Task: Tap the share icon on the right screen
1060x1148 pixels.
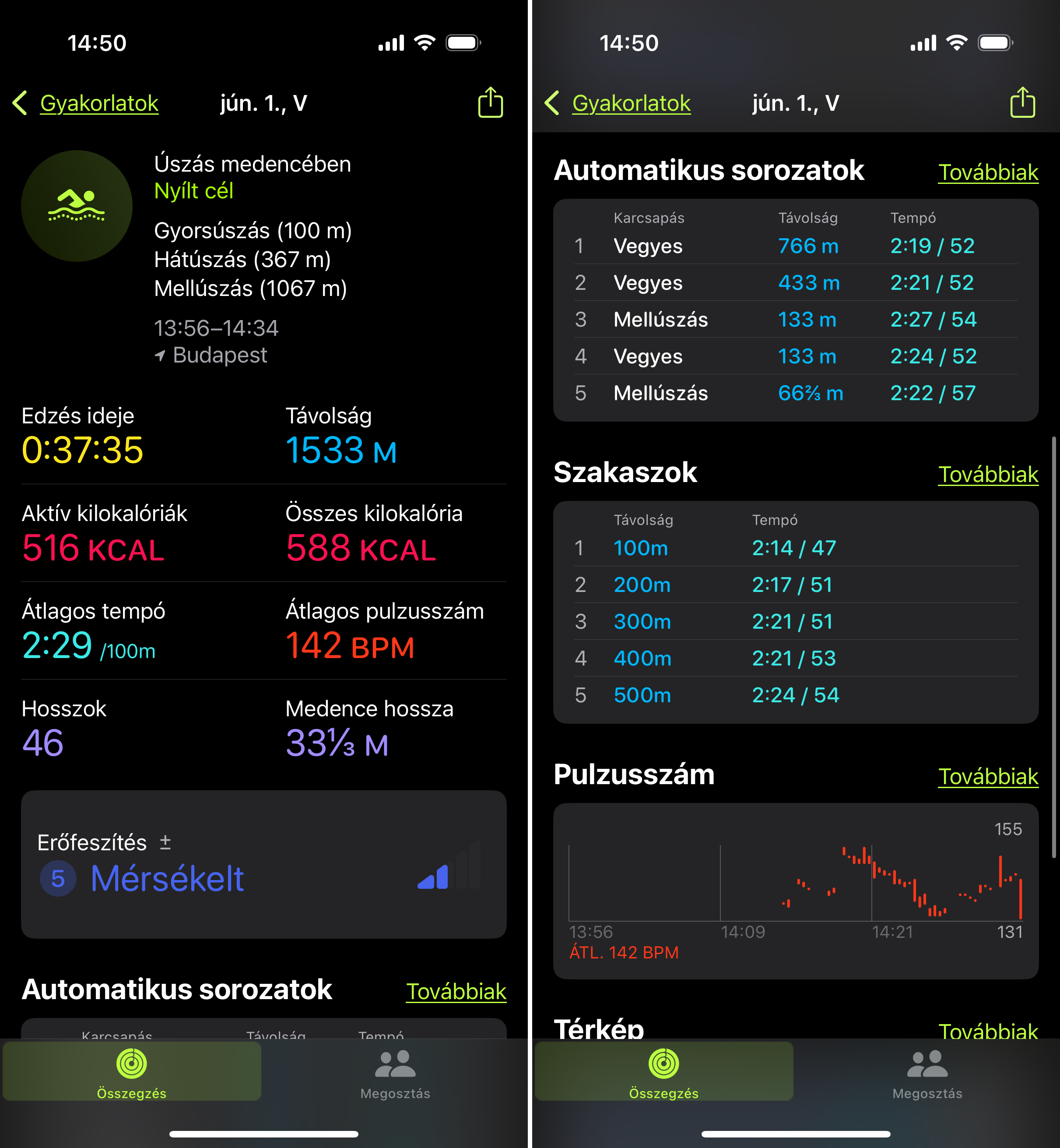Action: click(1021, 103)
